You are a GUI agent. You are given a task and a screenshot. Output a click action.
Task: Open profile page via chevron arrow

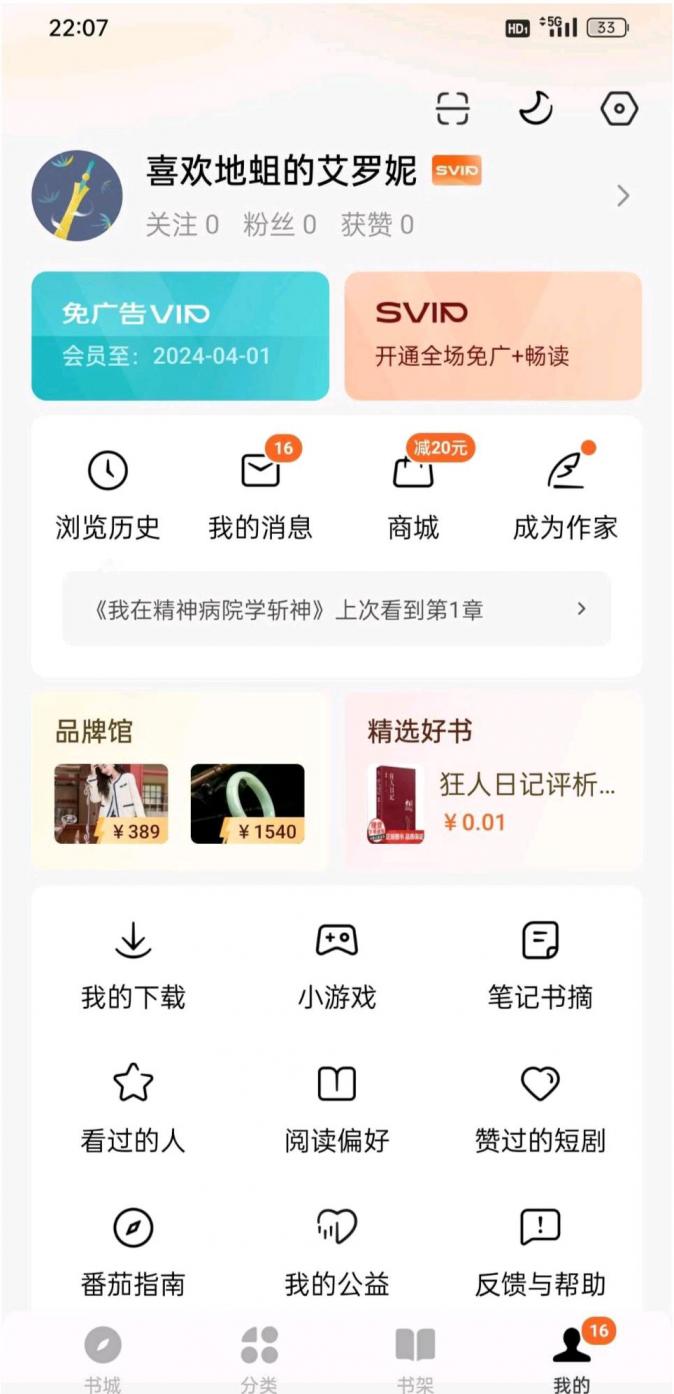pos(623,196)
